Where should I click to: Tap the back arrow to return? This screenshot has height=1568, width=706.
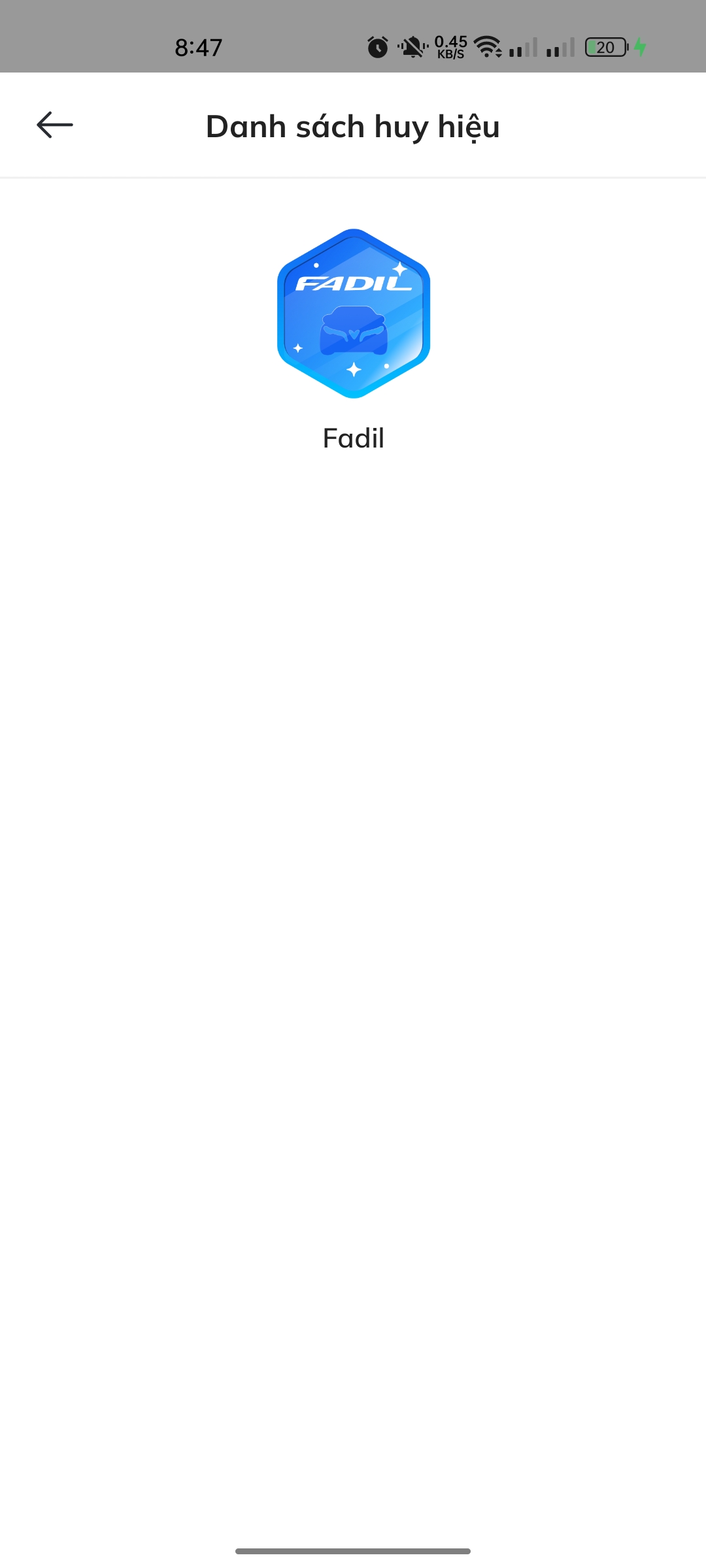[55, 125]
